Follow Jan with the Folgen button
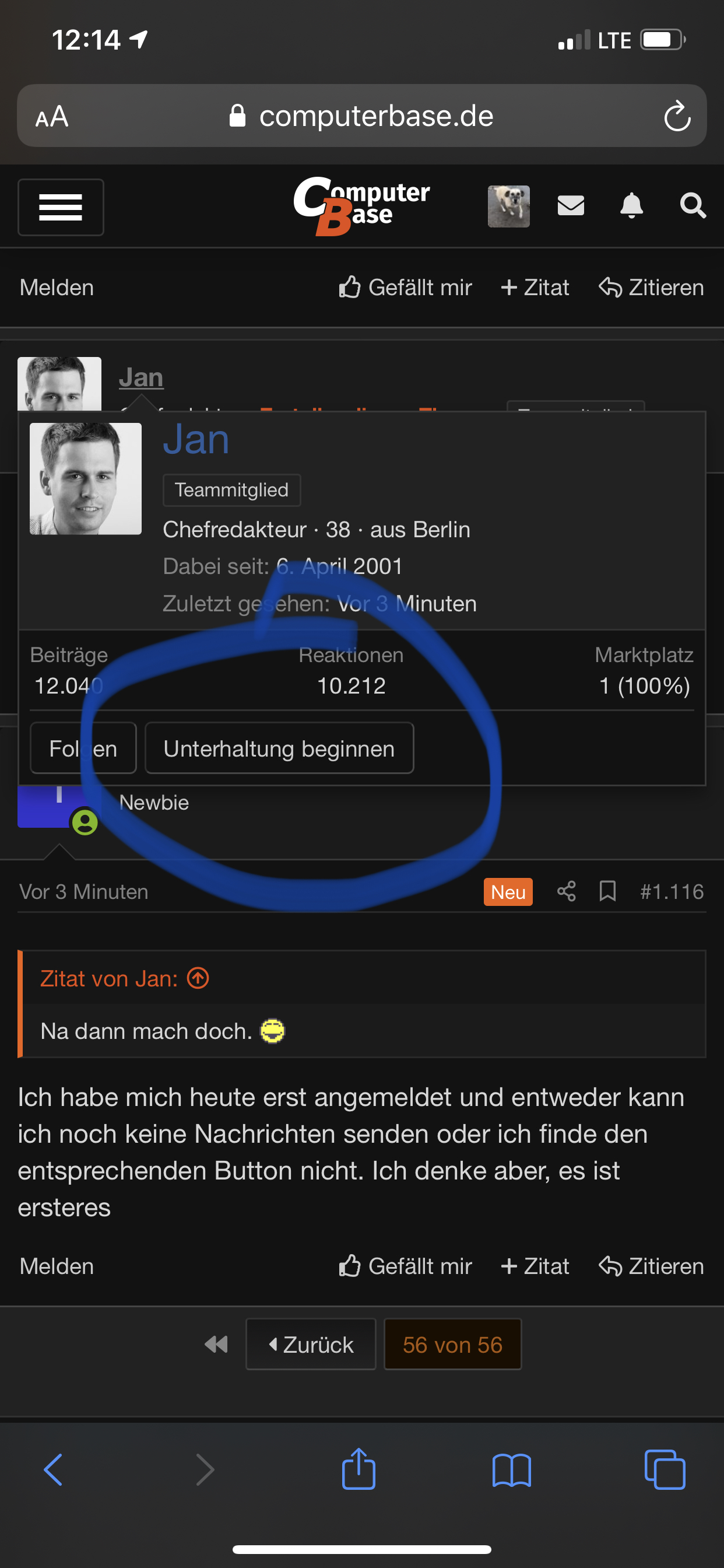The image size is (724, 1568). pyautogui.click(x=83, y=748)
